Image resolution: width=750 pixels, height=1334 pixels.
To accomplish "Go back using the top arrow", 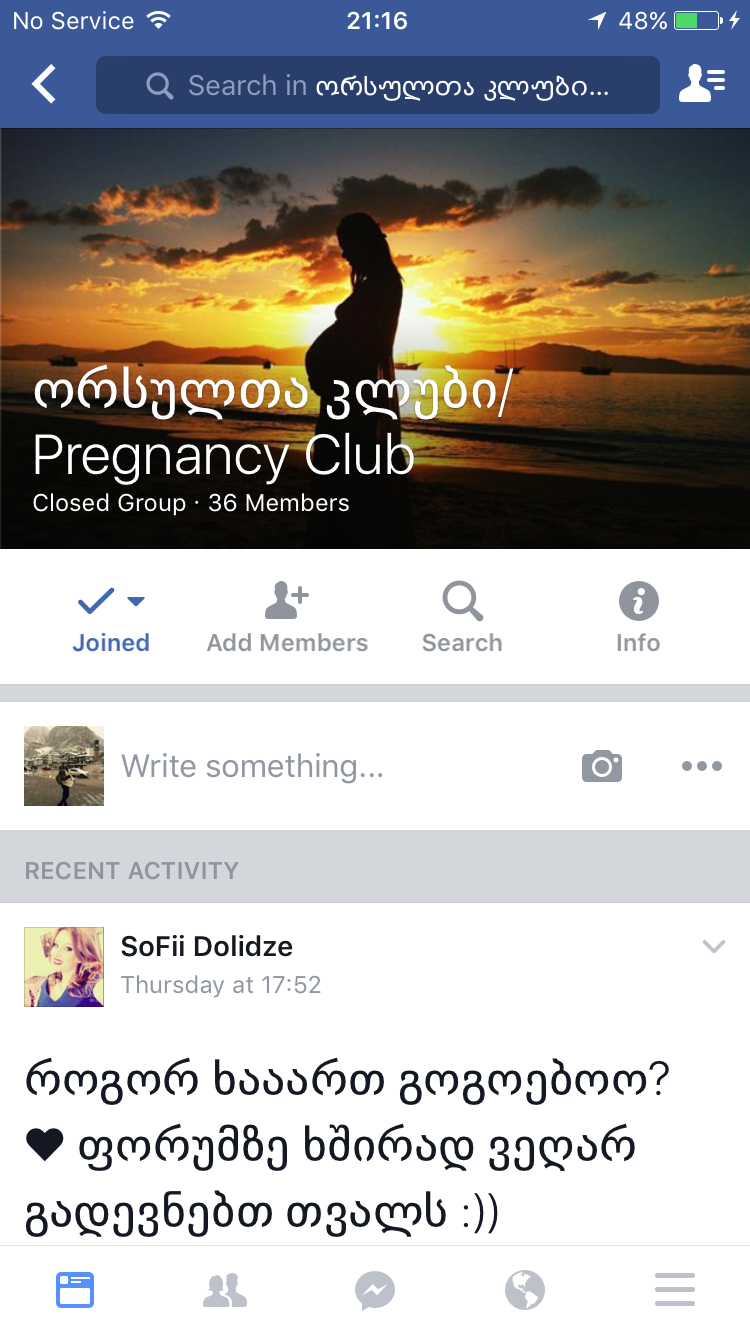I will pyautogui.click(x=44, y=85).
